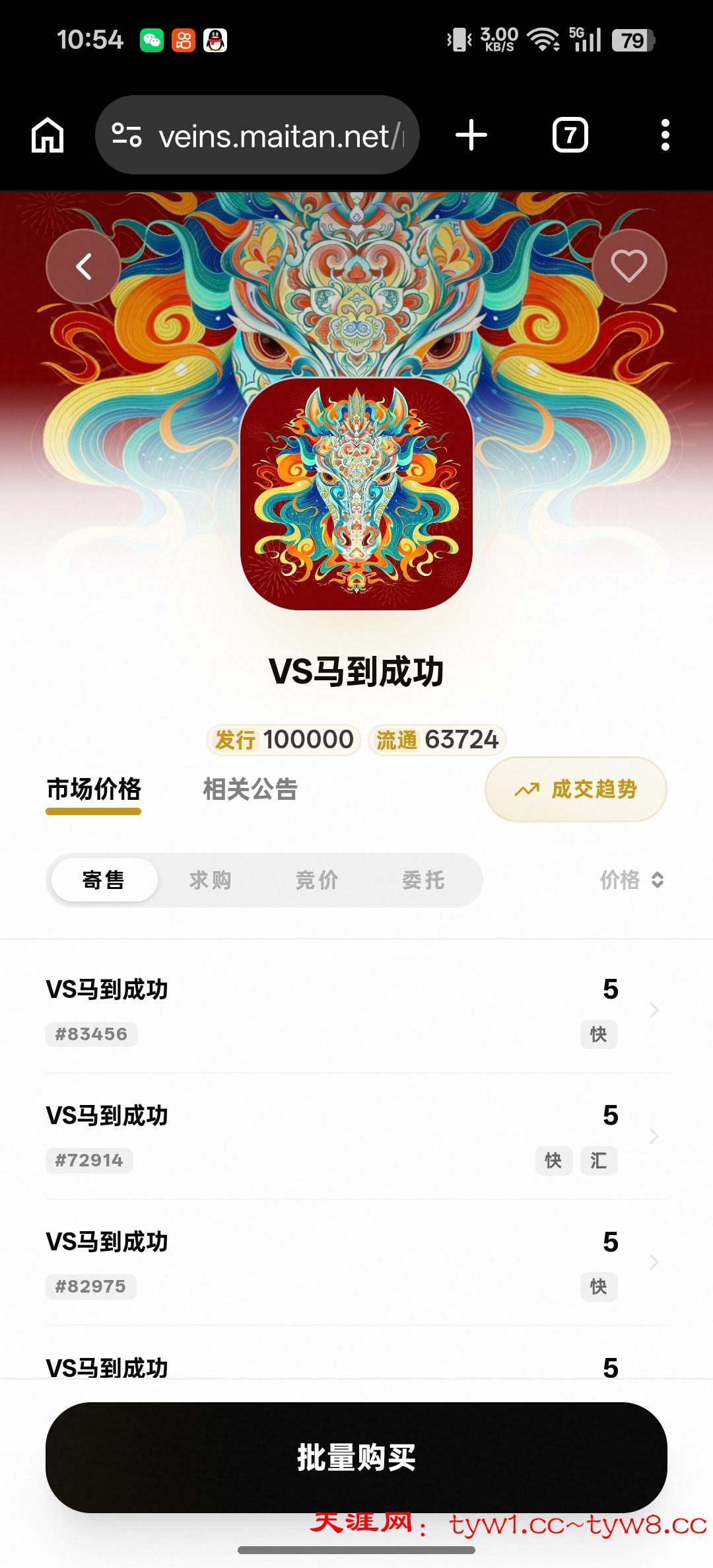Open a new browser tab
This screenshot has height=1568, width=713.
pyautogui.click(x=471, y=135)
